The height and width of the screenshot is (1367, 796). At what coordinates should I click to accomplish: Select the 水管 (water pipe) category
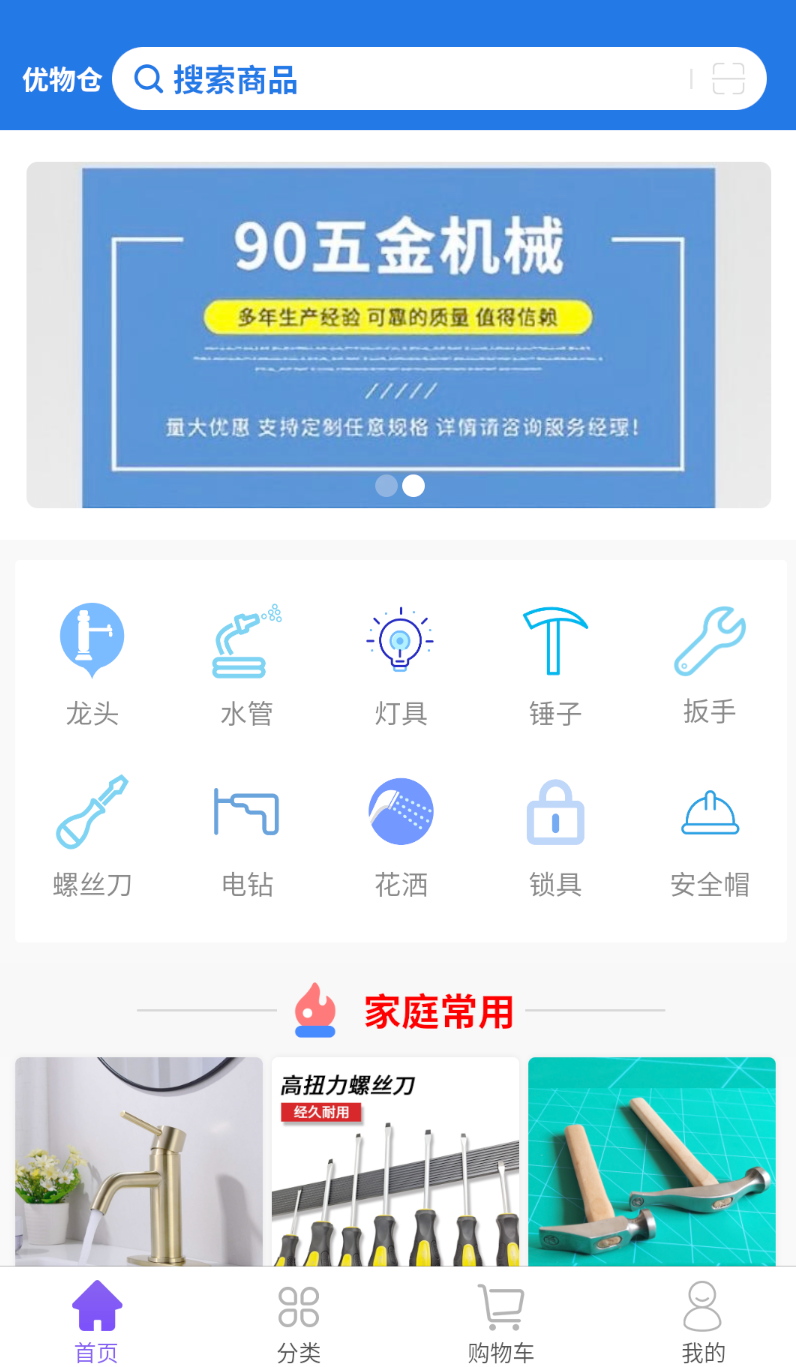coord(247,639)
